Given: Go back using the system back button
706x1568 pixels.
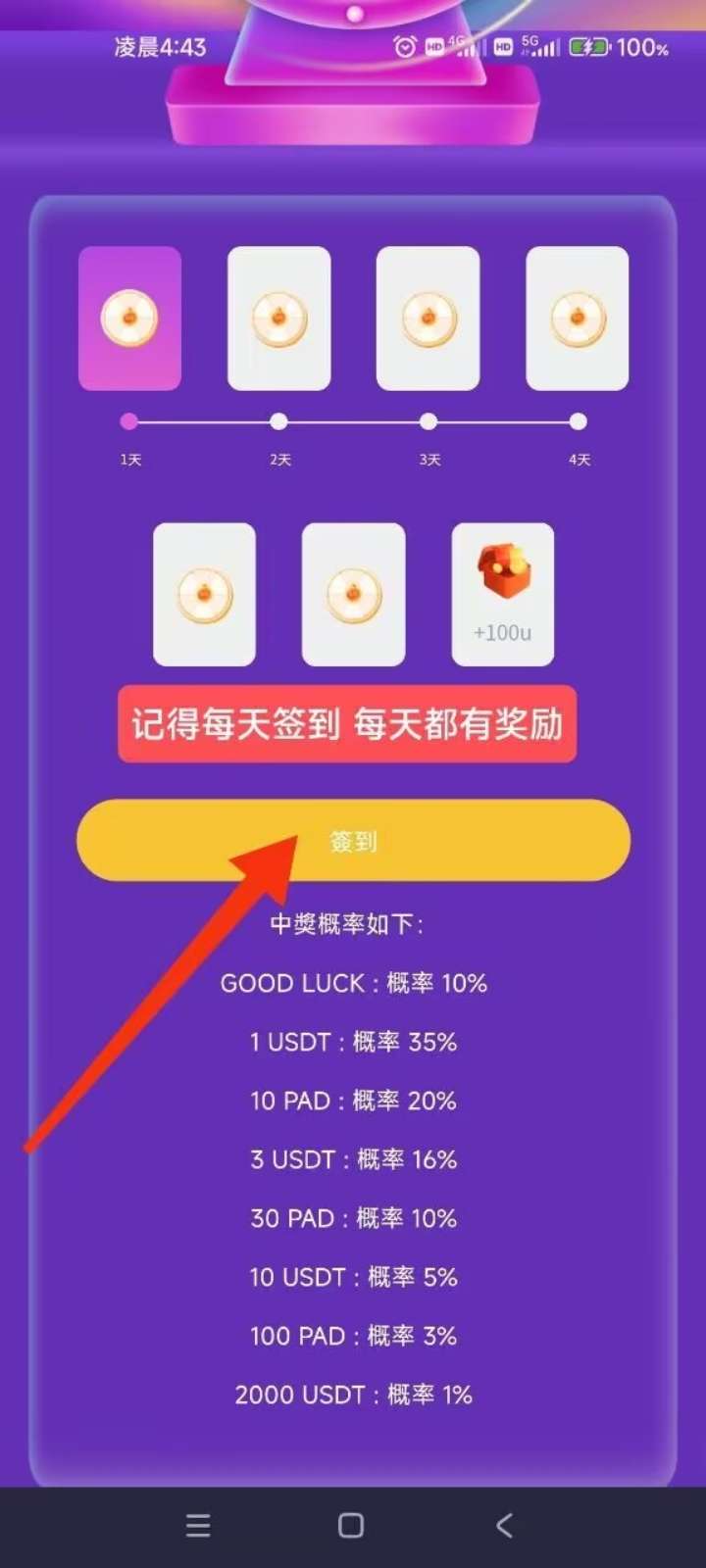Looking at the screenshot, I should click(x=504, y=1525).
